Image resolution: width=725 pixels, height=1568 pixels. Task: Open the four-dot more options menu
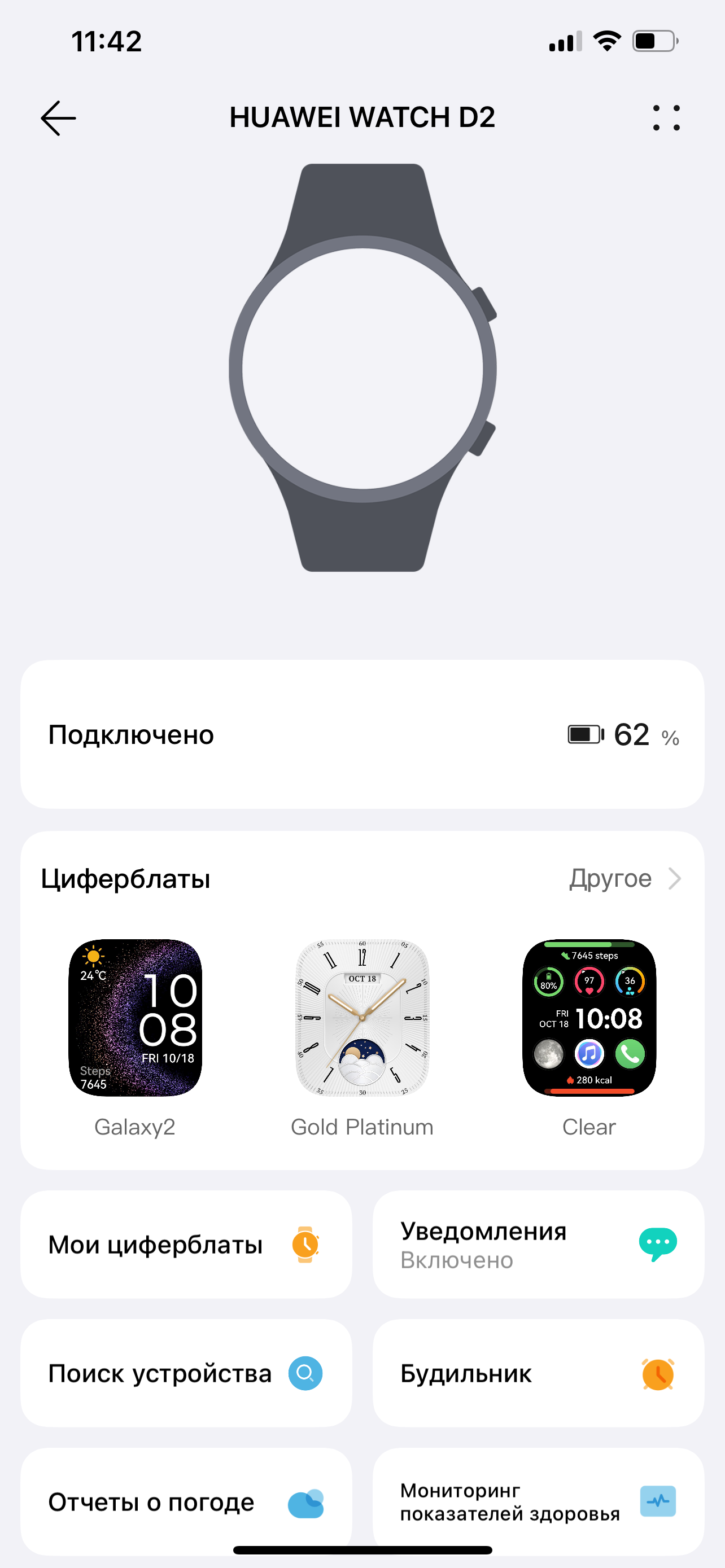click(666, 117)
